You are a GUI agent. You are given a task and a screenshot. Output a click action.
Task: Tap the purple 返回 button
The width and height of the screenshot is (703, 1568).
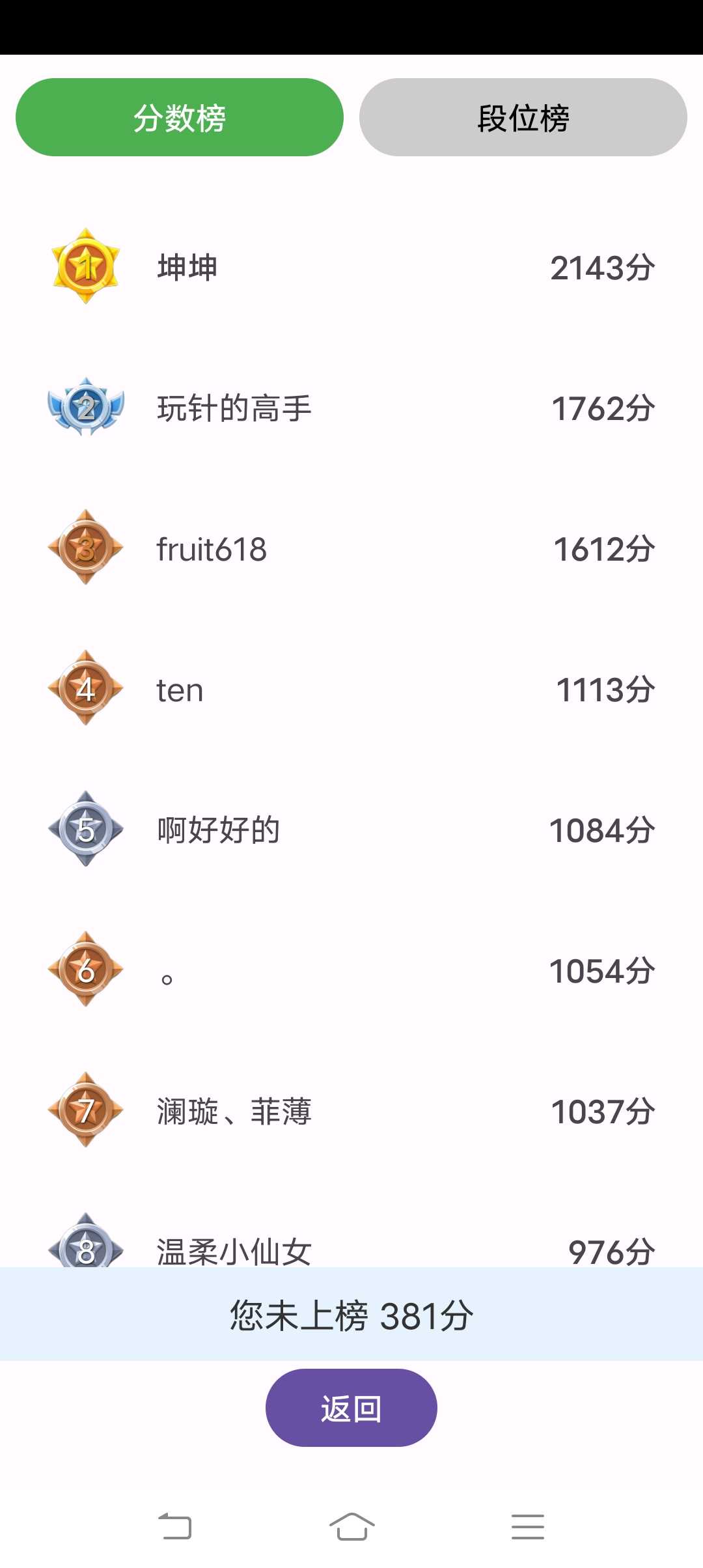tap(351, 1408)
